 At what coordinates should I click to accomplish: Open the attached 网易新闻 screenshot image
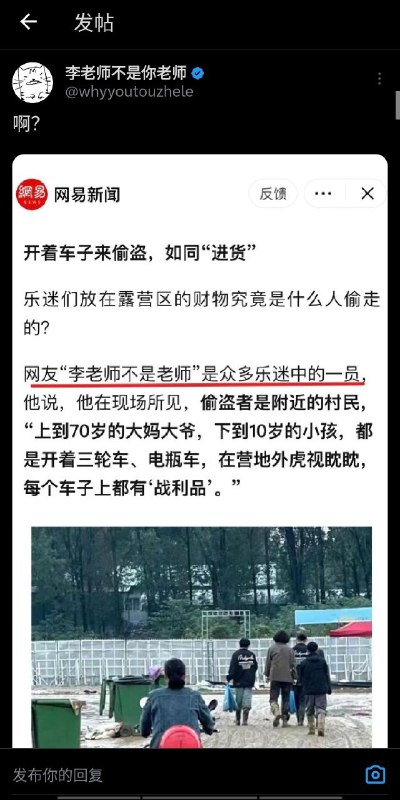[200, 451]
